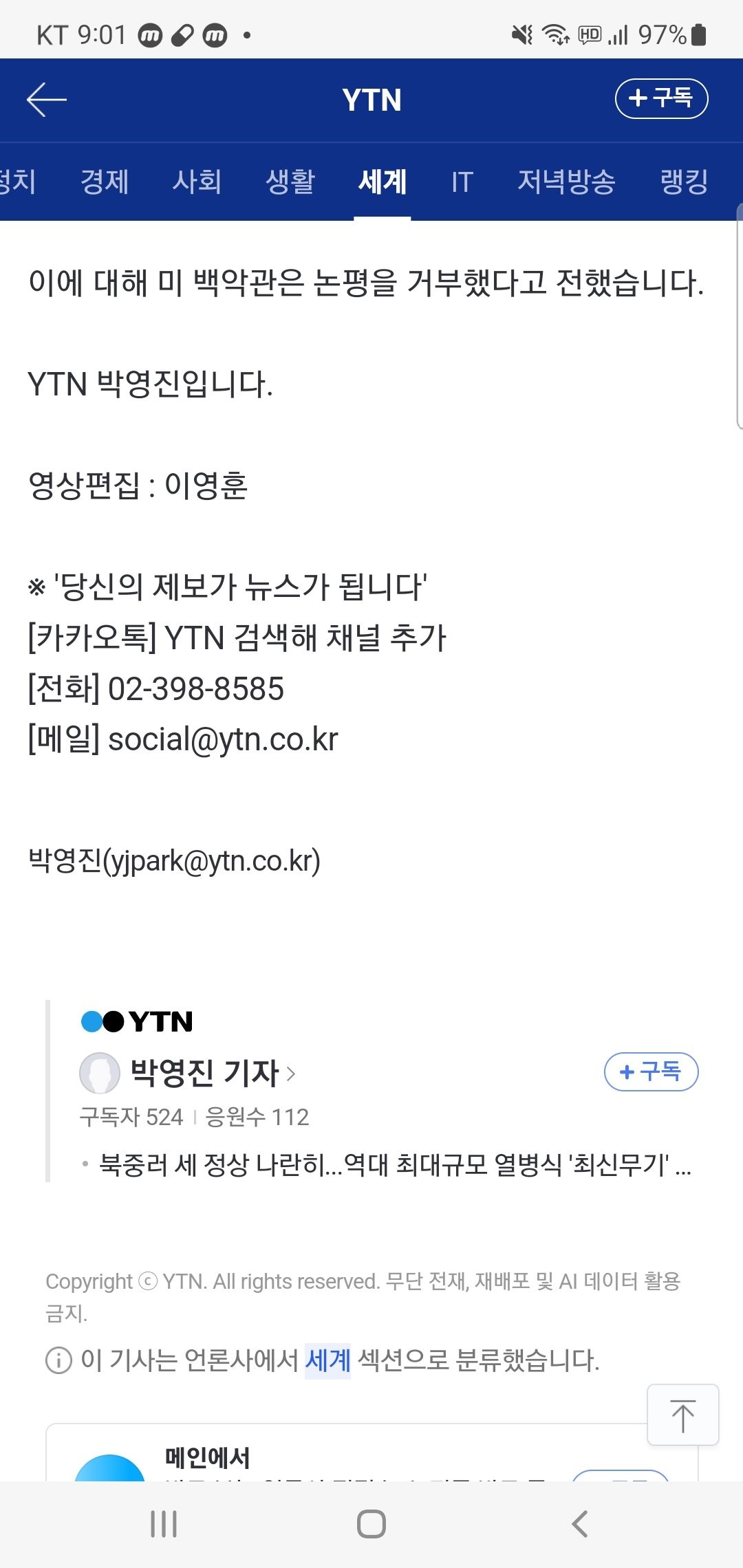Go to the device home screen
Image resolution: width=743 pixels, height=1568 pixels.
371,1524
